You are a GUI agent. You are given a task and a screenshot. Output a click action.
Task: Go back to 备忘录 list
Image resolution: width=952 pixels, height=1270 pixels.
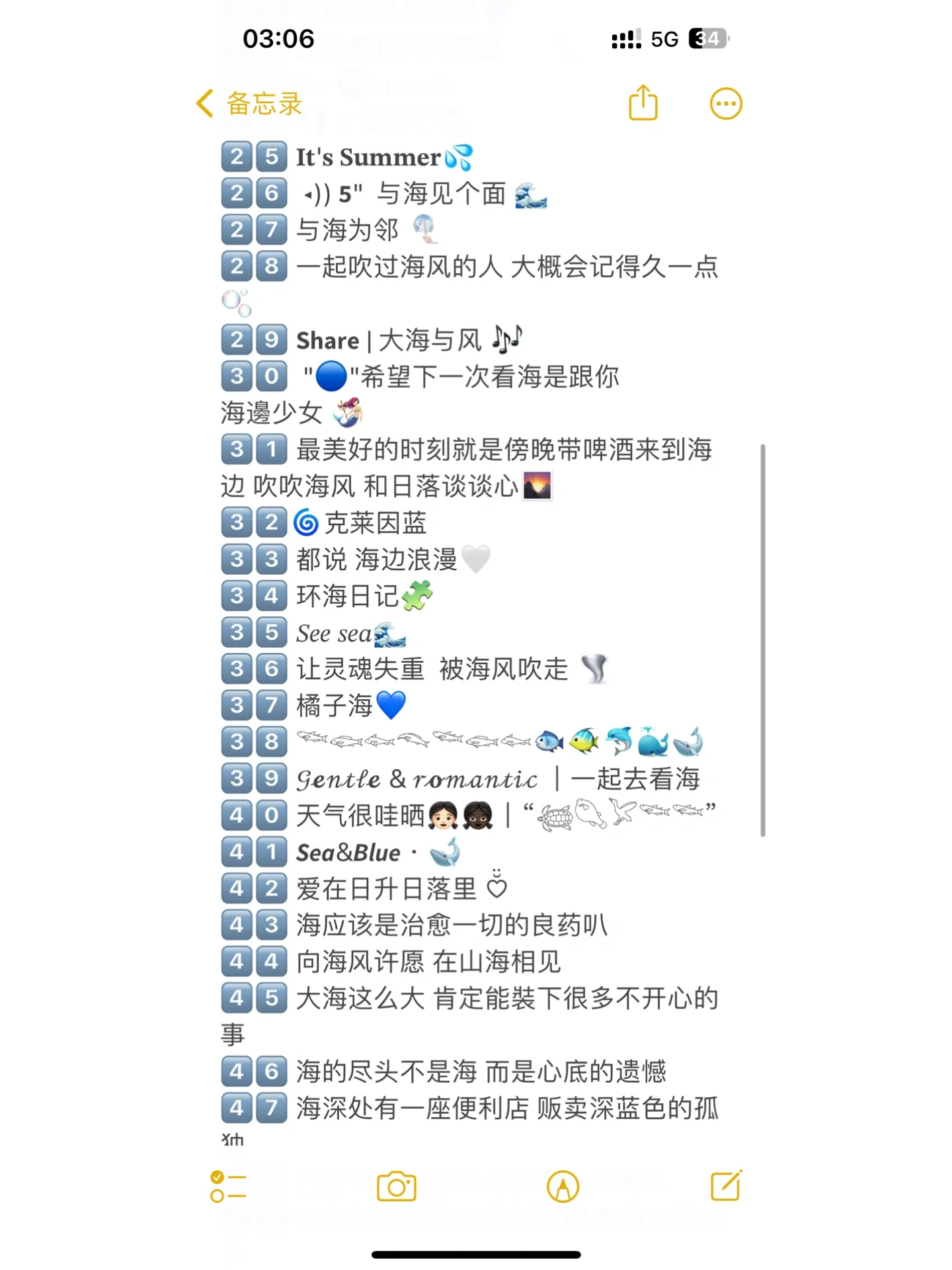(249, 104)
